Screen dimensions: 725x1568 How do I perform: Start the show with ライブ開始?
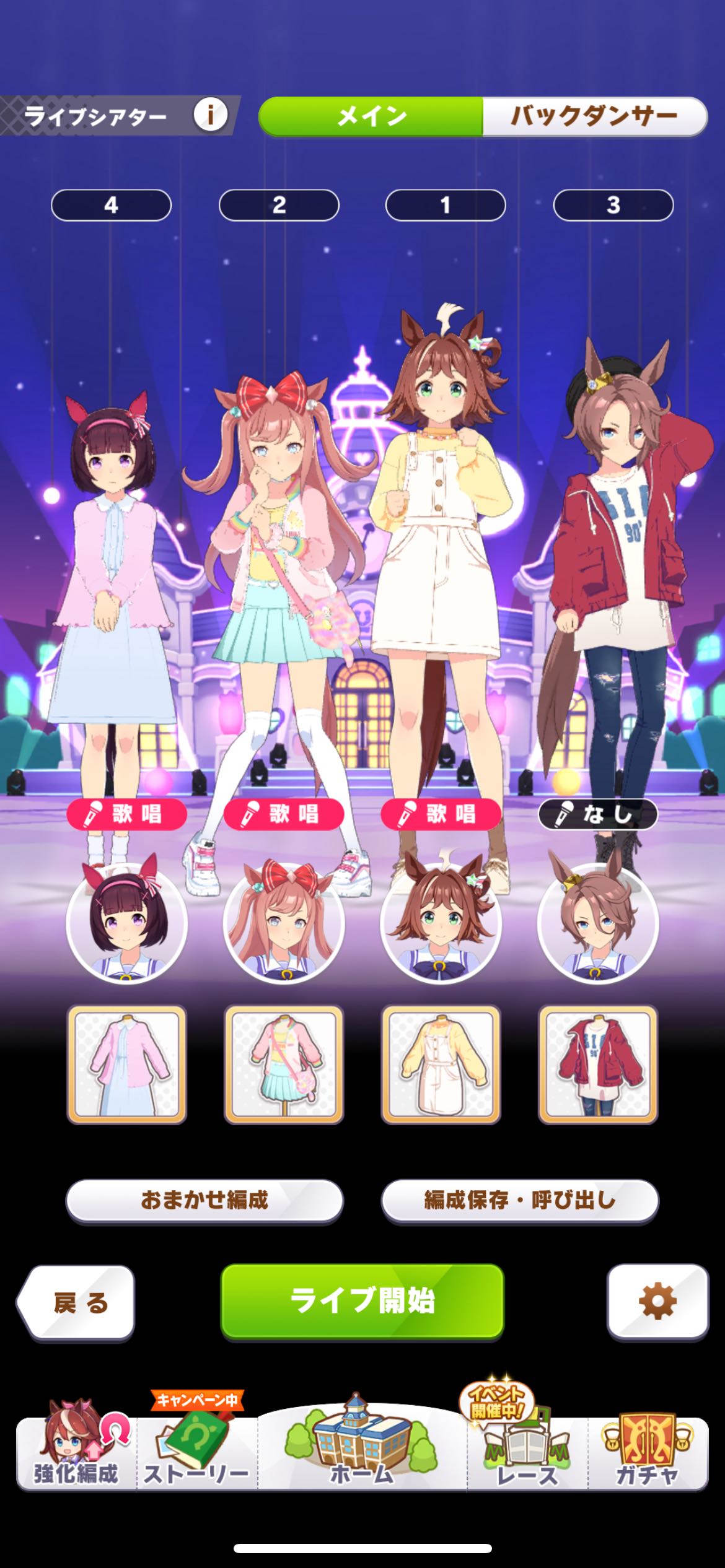tap(362, 1300)
